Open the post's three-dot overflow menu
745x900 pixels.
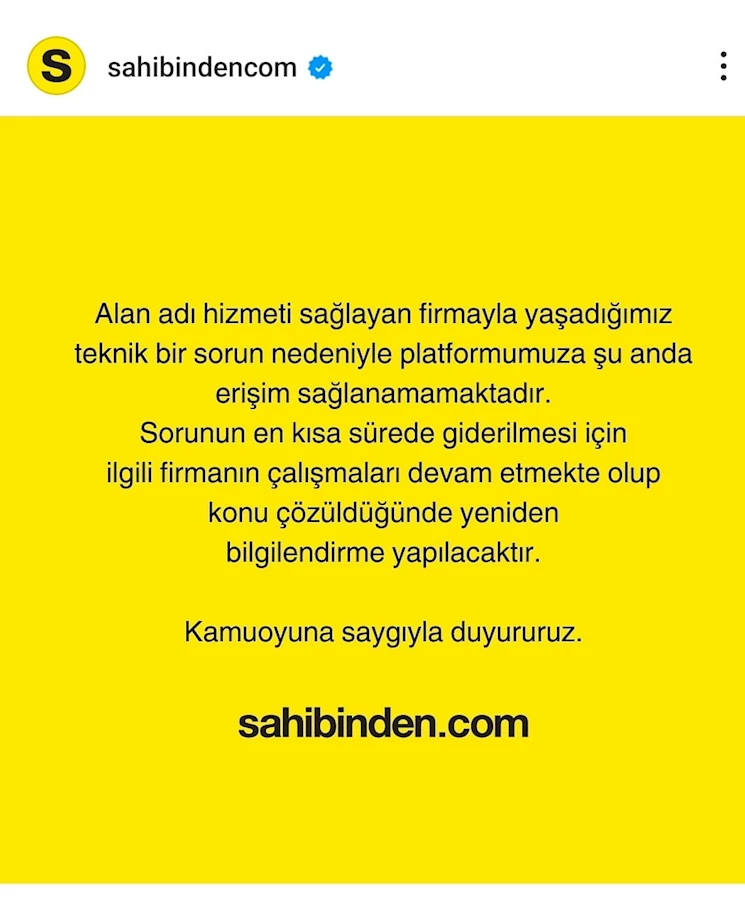click(722, 66)
